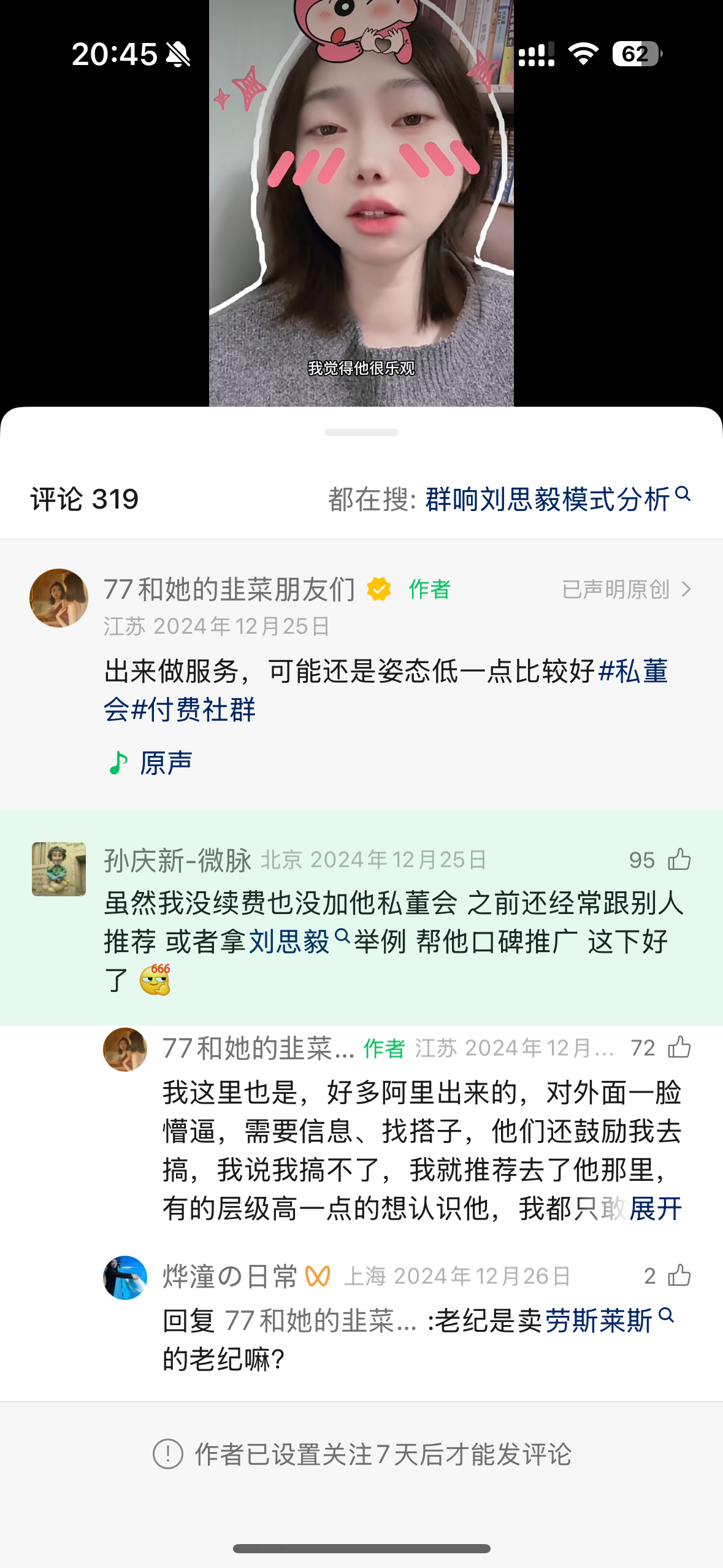Image resolution: width=723 pixels, height=1568 pixels.
Task: Tap the video above the comments panel
Action: pyautogui.click(x=361, y=203)
